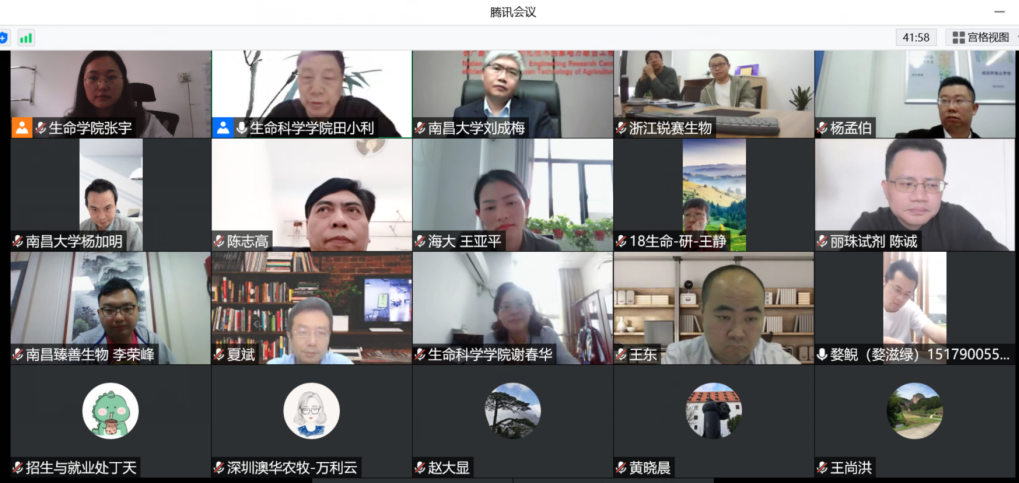The image size is (1019, 483).
Task: Select 海大 王亚平's video tile
Action: pyautogui.click(x=512, y=193)
